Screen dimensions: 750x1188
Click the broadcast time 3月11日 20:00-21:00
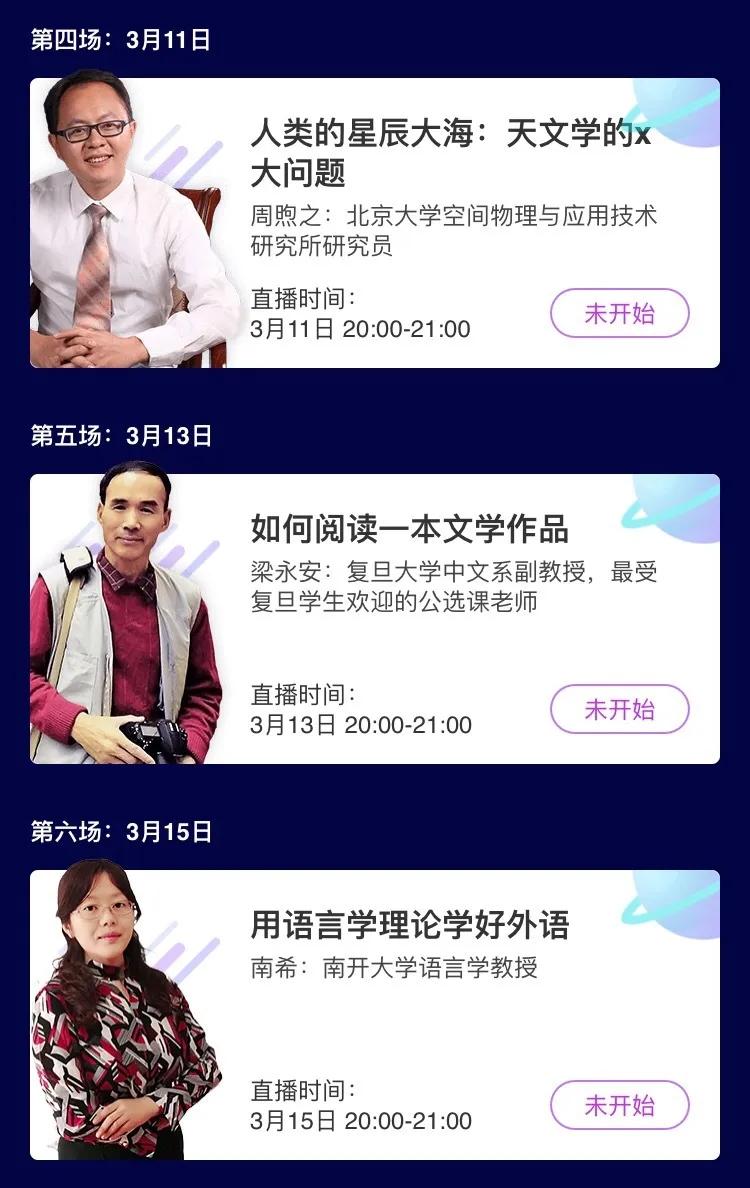point(360,328)
